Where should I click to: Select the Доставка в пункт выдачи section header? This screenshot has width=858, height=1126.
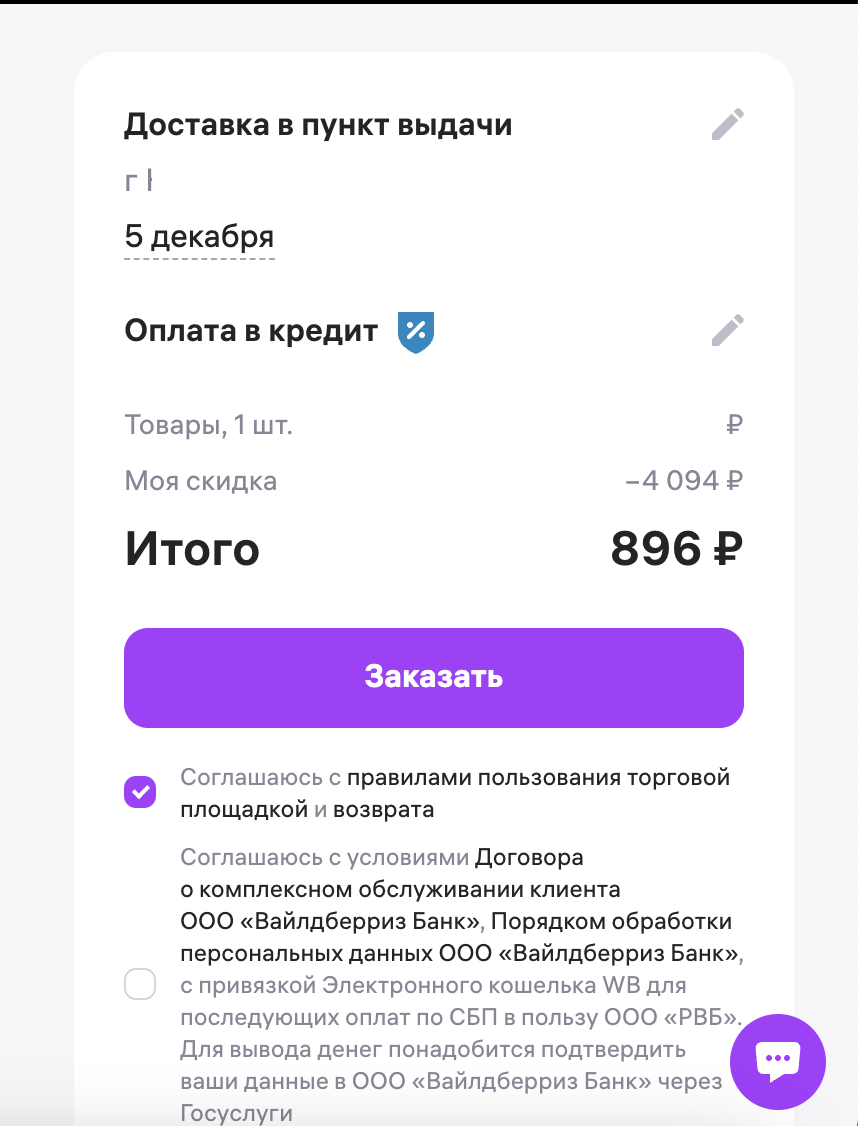(x=316, y=124)
